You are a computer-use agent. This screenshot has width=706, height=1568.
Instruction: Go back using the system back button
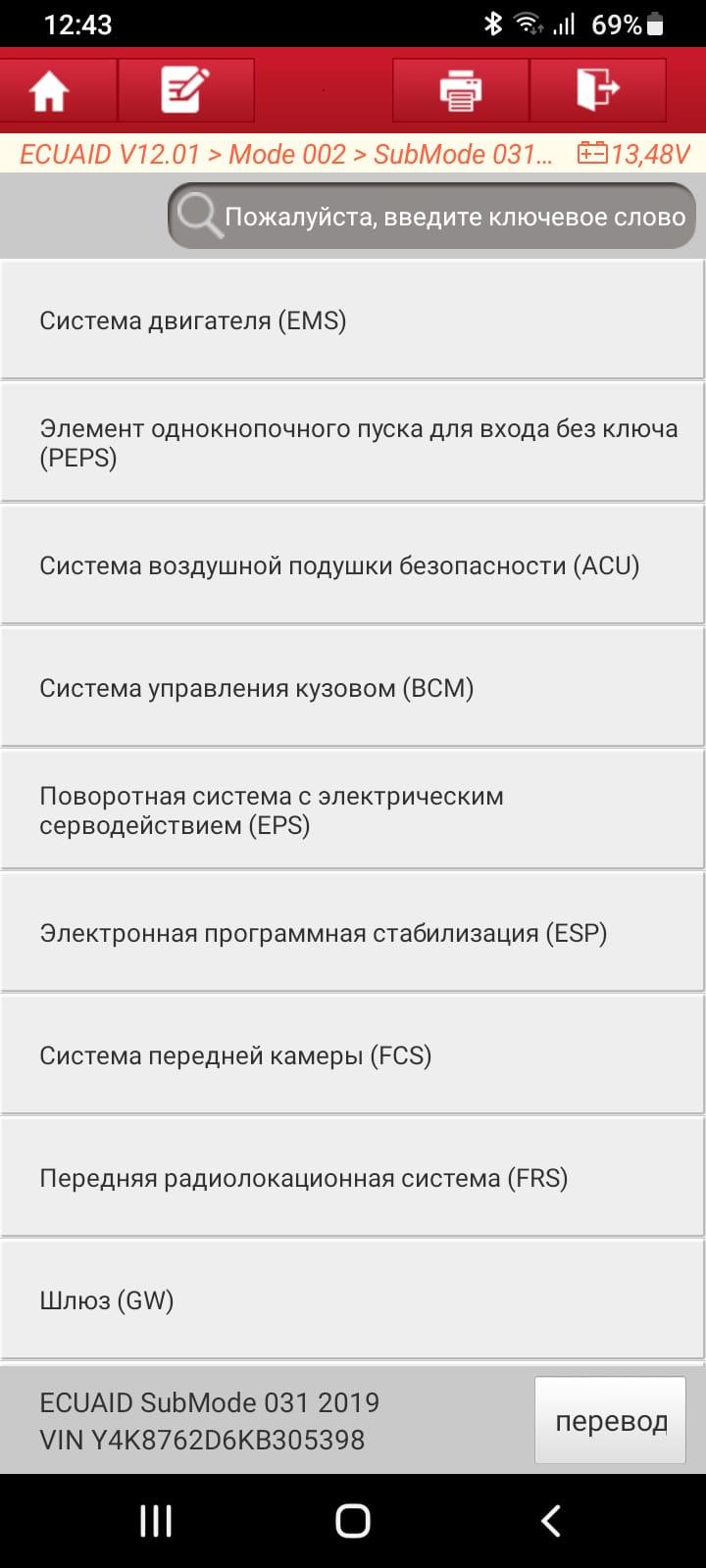(x=550, y=1521)
